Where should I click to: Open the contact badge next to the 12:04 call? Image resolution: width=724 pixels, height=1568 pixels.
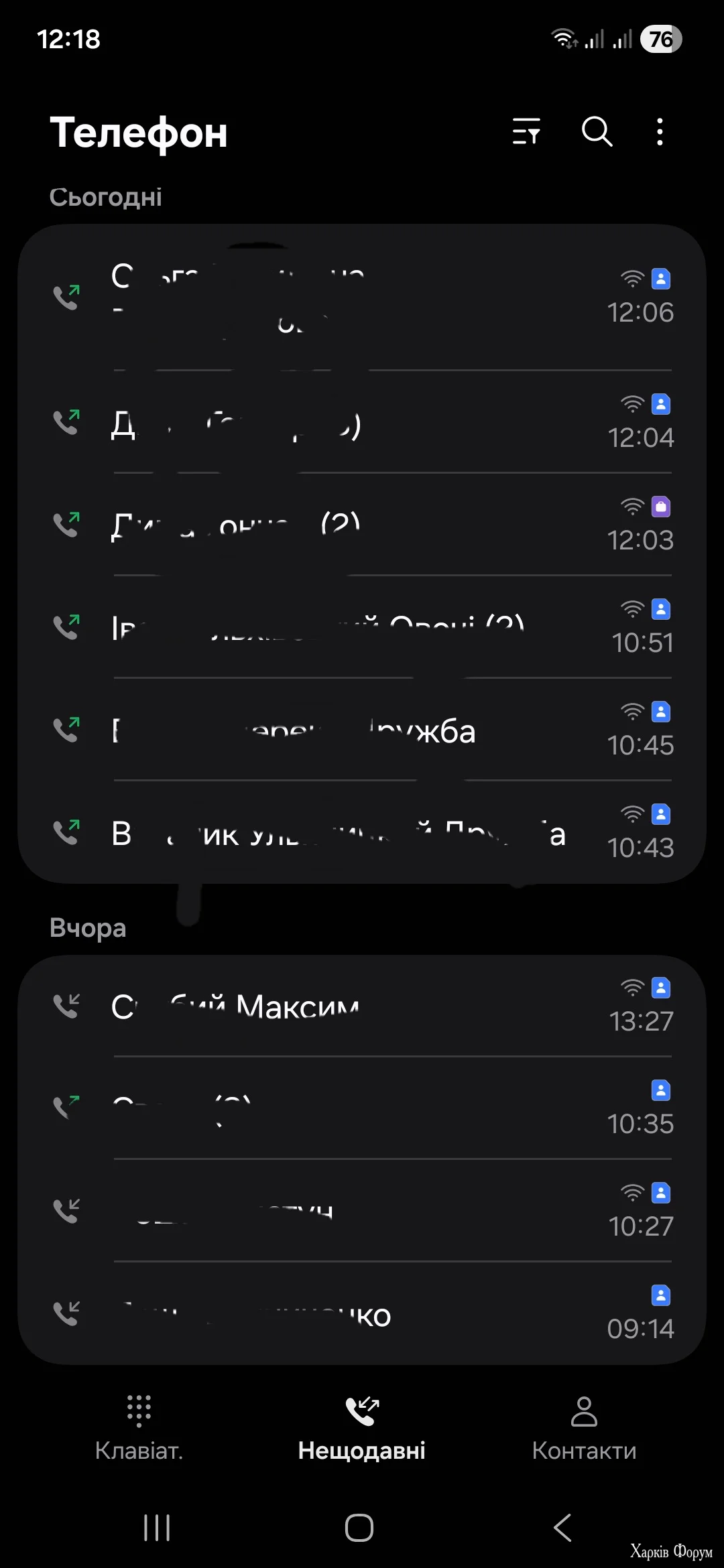[x=660, y=403]
